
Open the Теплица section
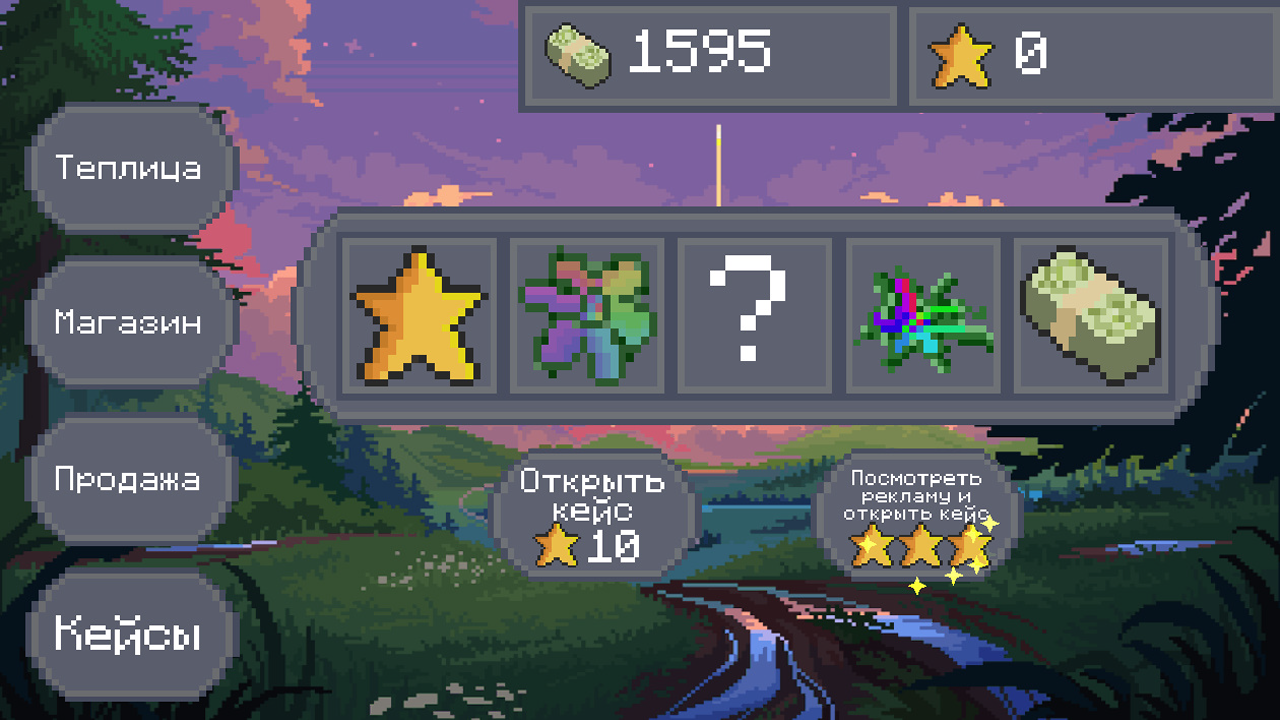tap(128, 168)
